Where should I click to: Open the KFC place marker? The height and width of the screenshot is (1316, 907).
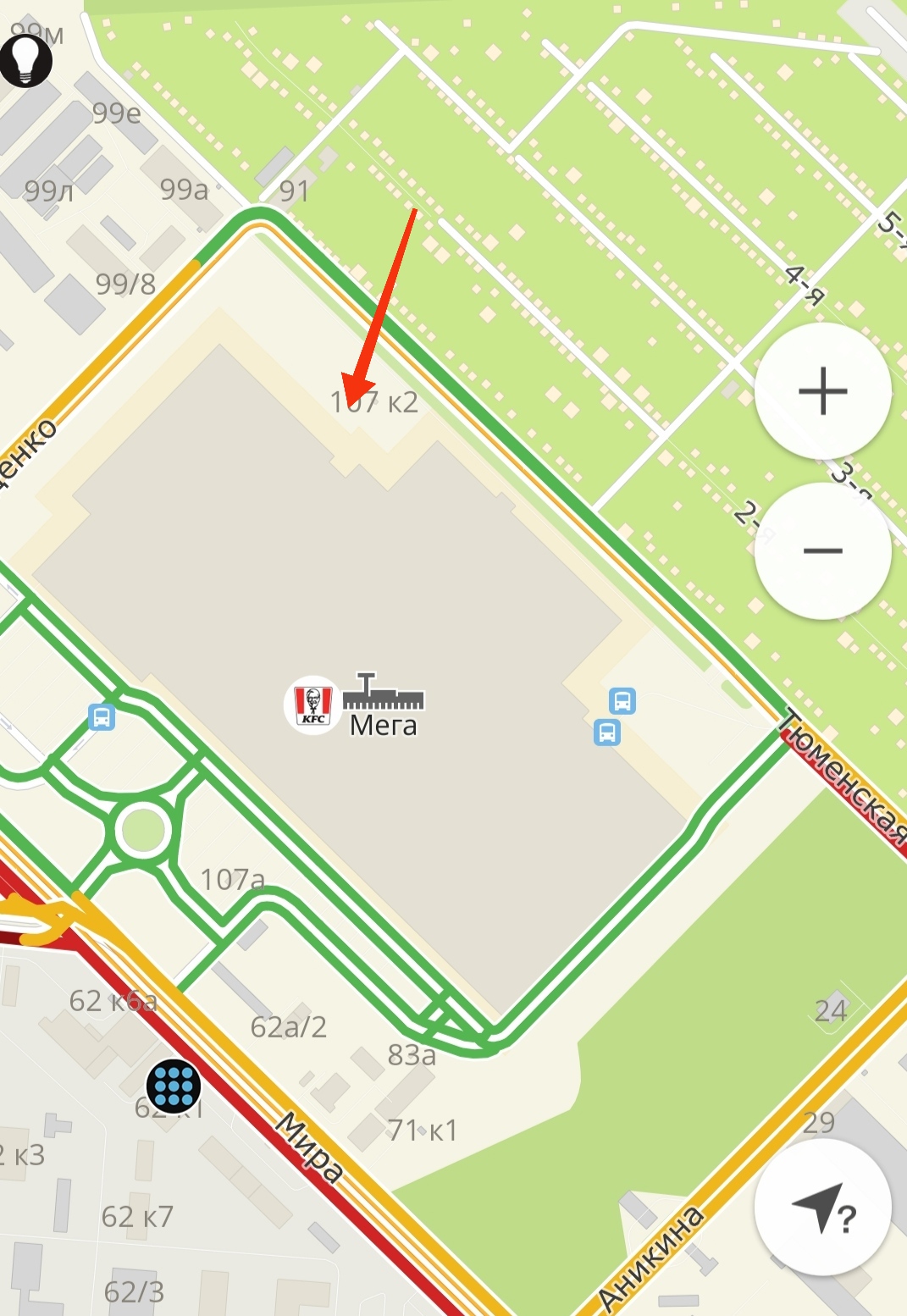(x=312, y=705)
